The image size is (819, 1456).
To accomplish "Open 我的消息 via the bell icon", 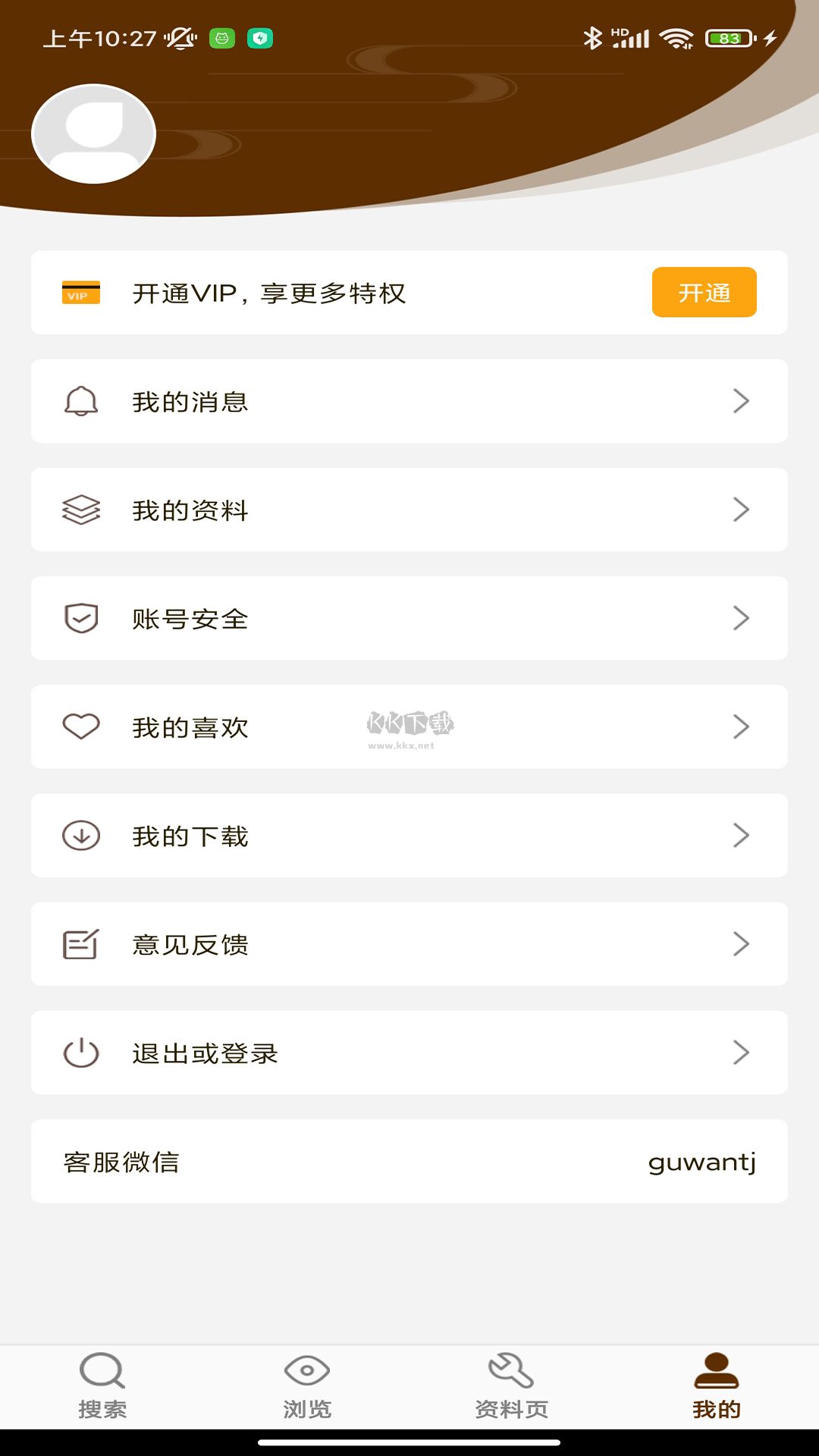I will (x=82, y=401).
